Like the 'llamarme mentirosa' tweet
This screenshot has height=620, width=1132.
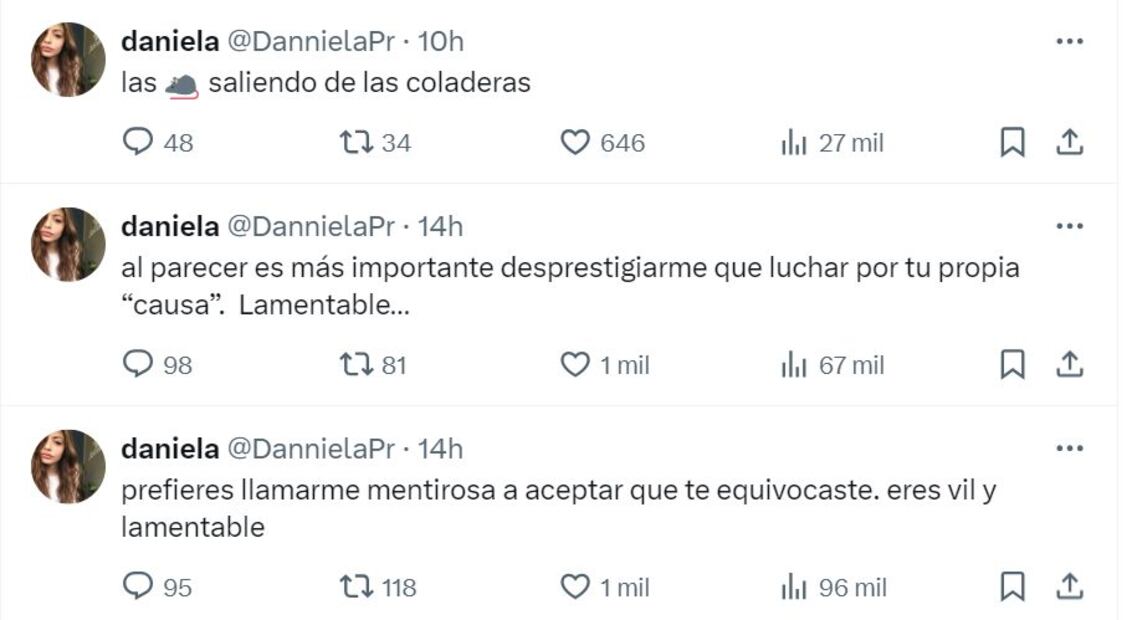click(x=575, y=587)
